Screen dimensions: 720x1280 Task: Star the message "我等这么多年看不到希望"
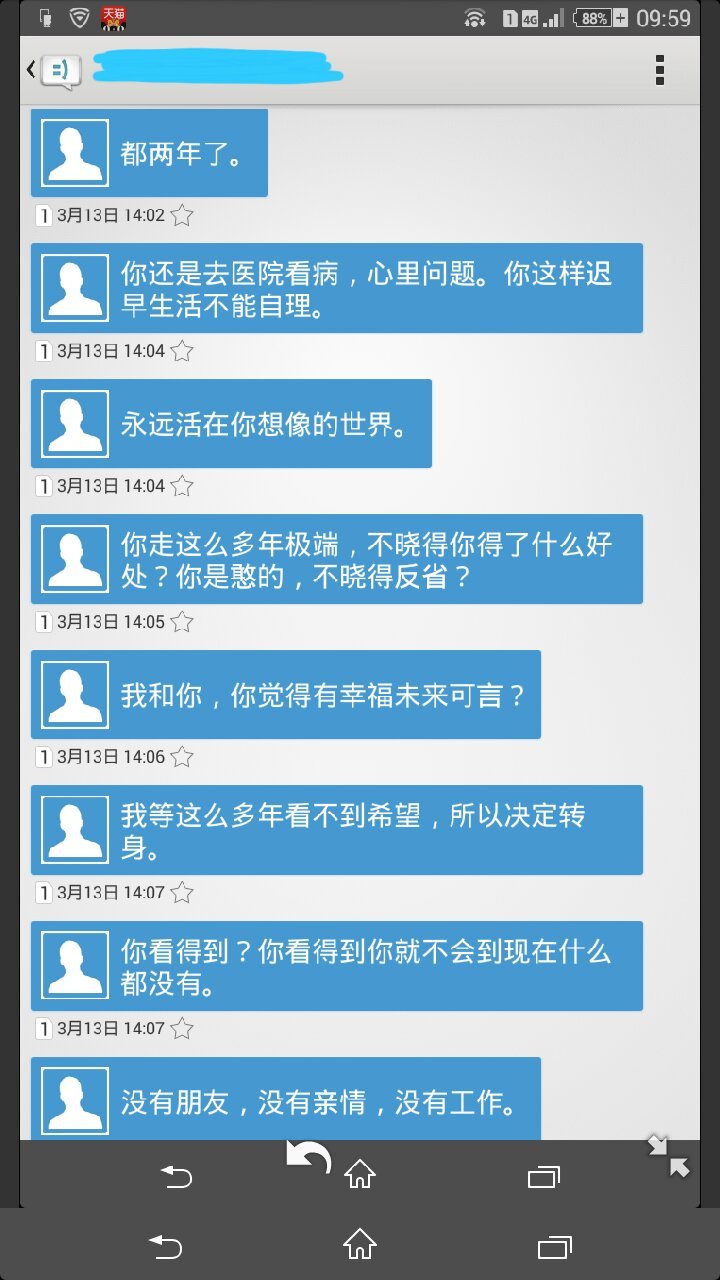click(x=181, y=893)
